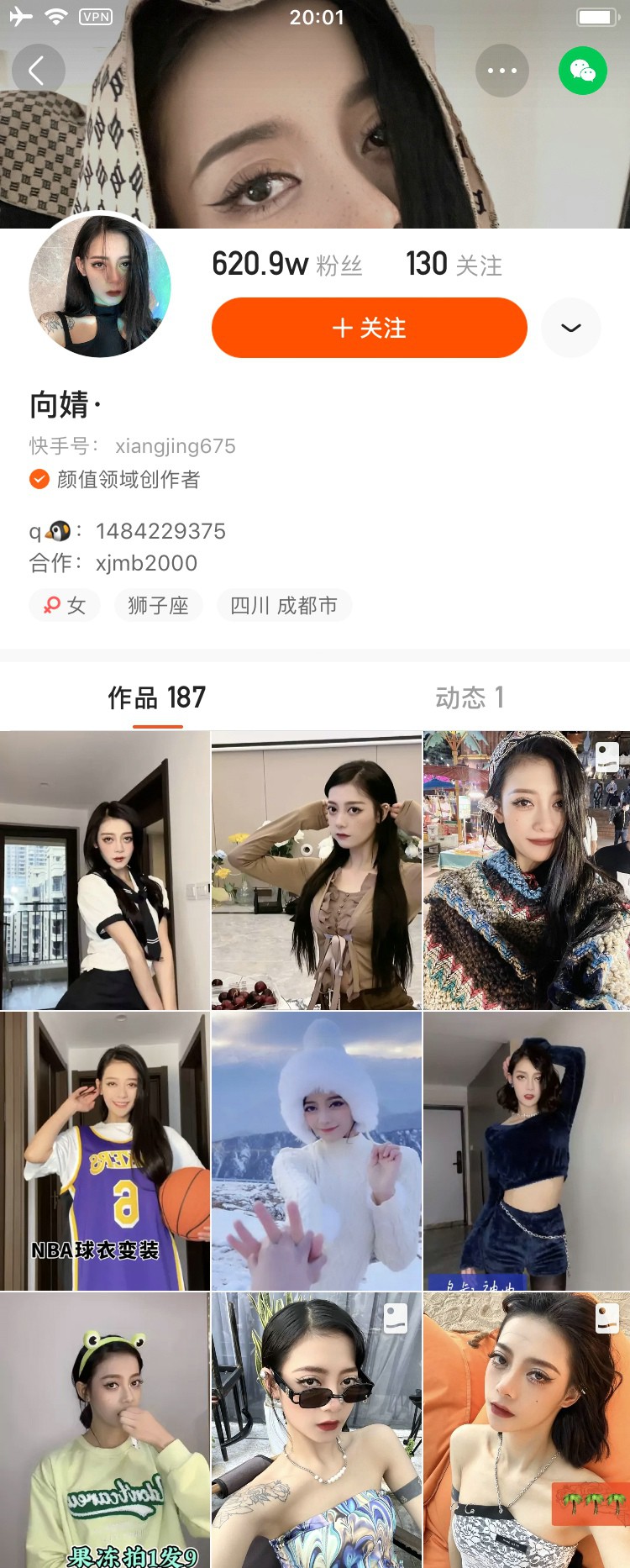This screenshot has height=1568, width=630.
Task: Open the sunglasses photo post
Action: (x=317, y=1429)
